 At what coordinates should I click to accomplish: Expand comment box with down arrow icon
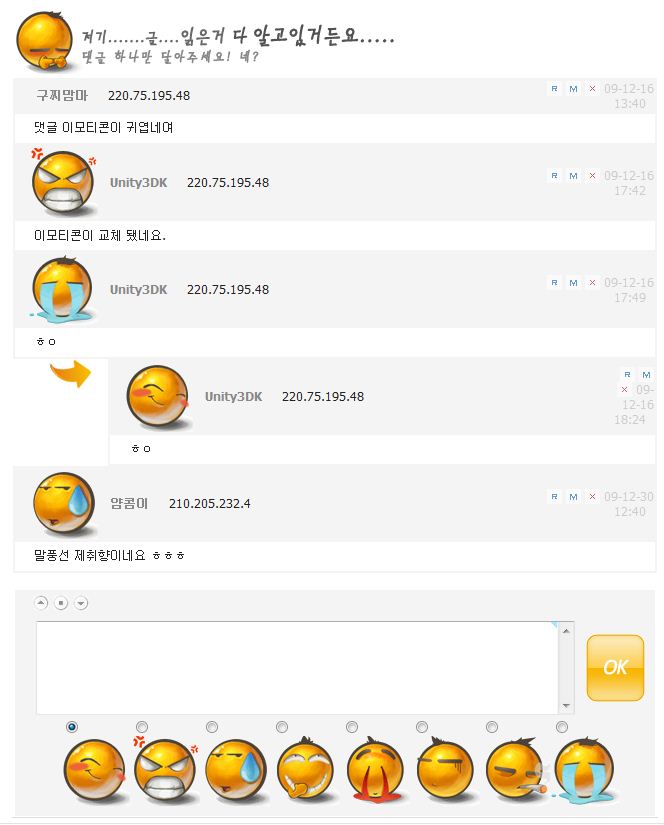tap(81, 603)
